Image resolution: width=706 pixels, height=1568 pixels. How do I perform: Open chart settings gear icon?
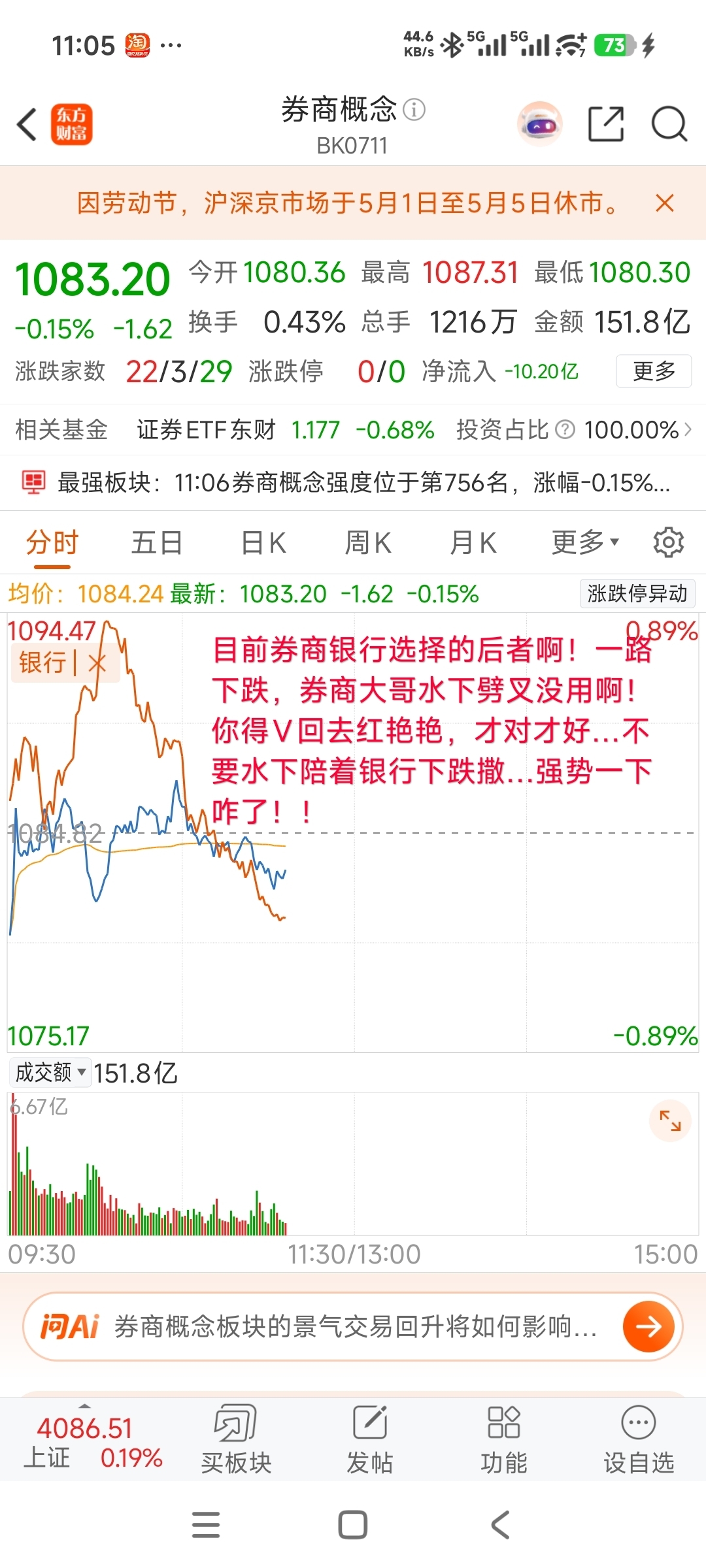[x=668, y=542]
